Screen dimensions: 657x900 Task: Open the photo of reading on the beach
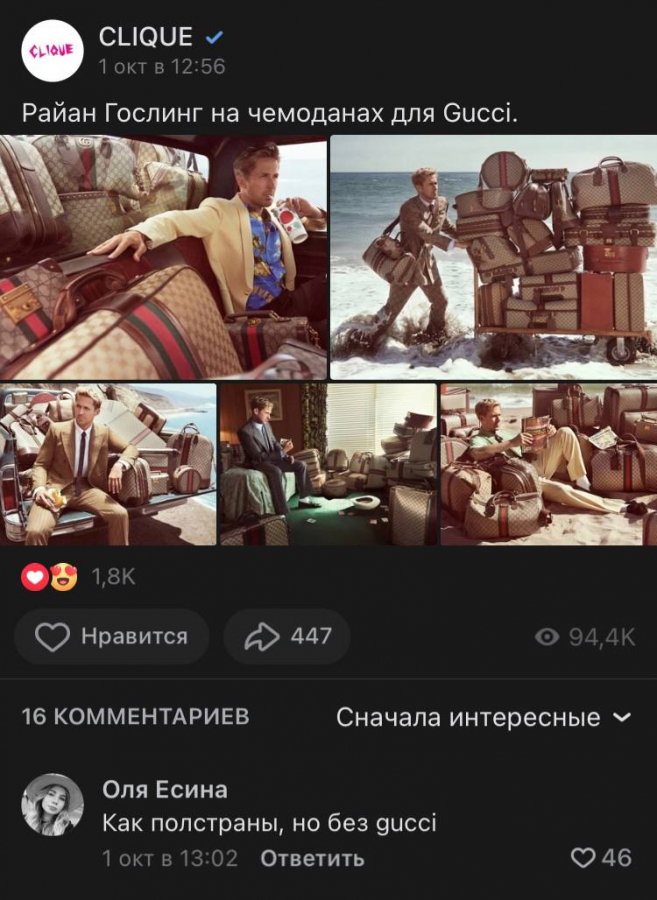pos(548,464)
